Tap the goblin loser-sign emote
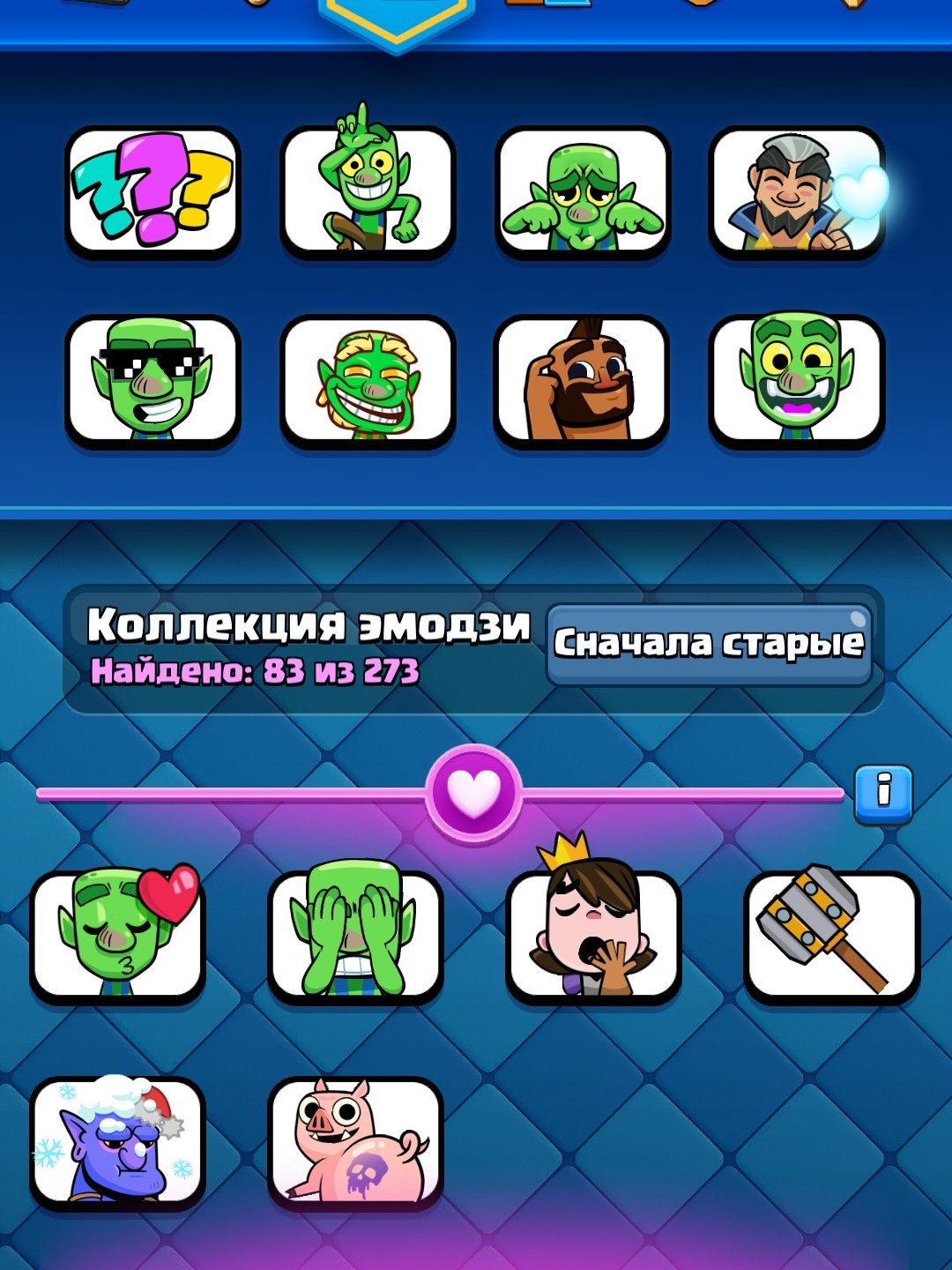The image size is (952, 1270). [368, 192]
